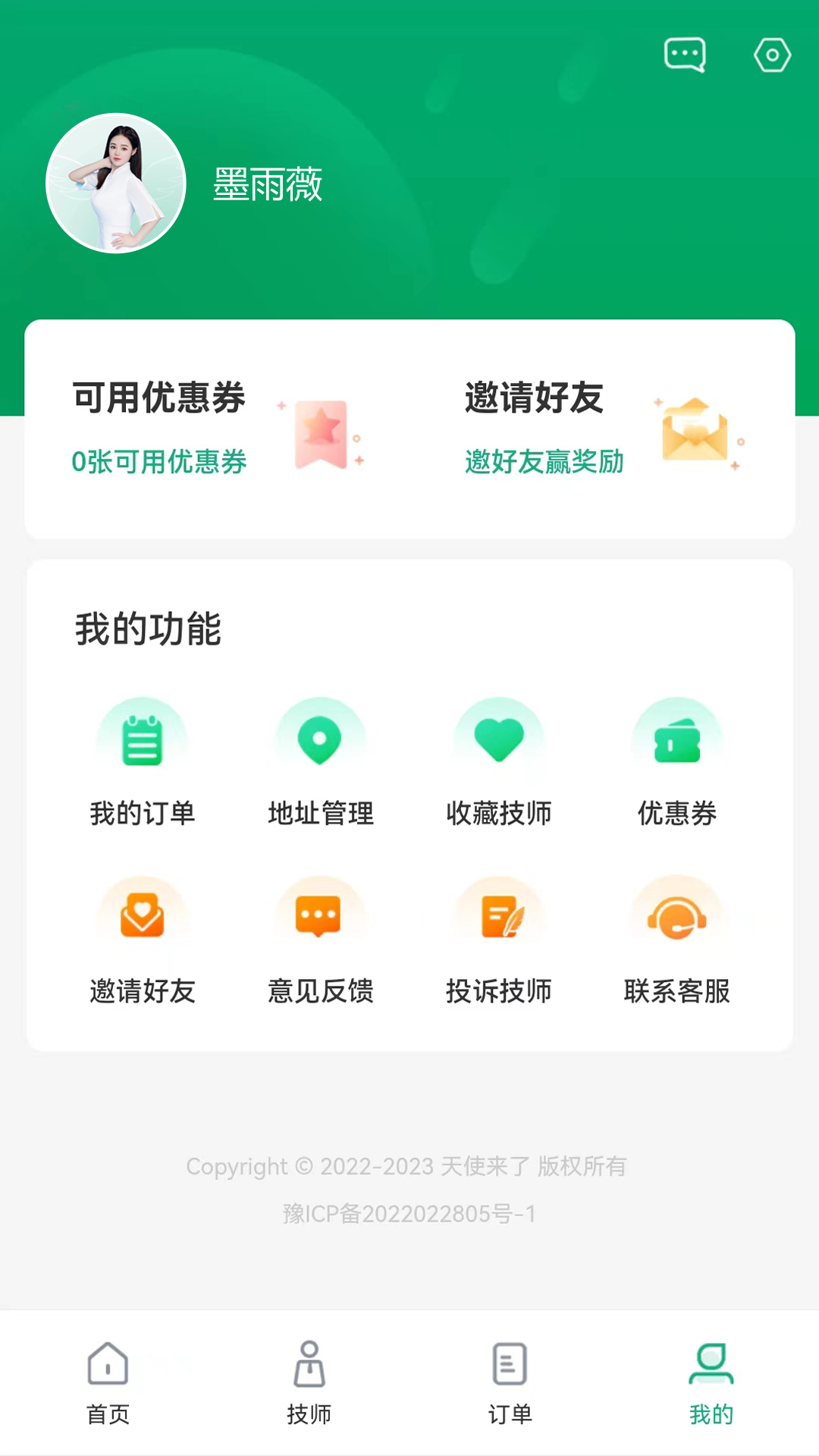Tap the 0张可用优惠券 coupon count link
This screenshot has height=1456, width=819.
point(159,462)
